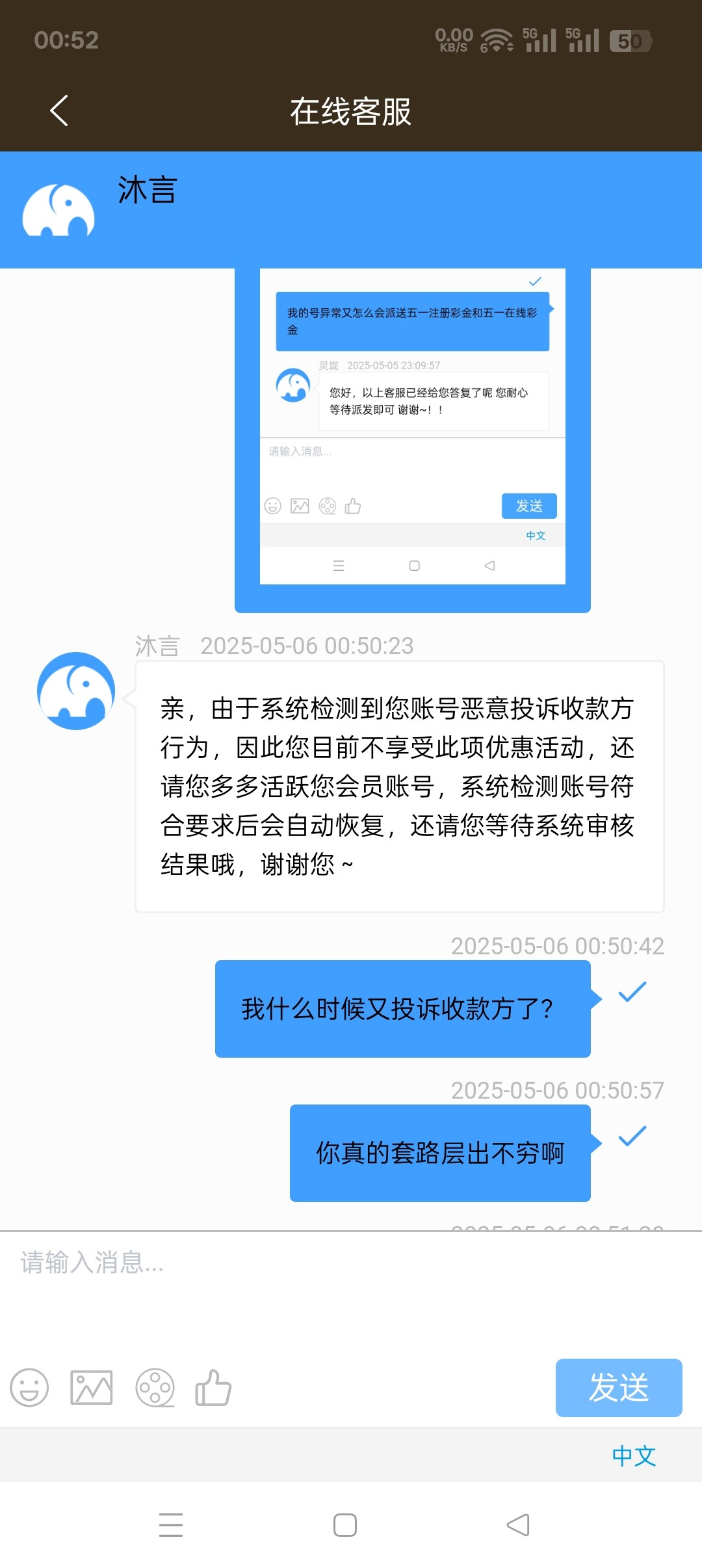Attach a picture to the chat
The width and height of the screenshot is (702, 1568).
coord(91,1387)
